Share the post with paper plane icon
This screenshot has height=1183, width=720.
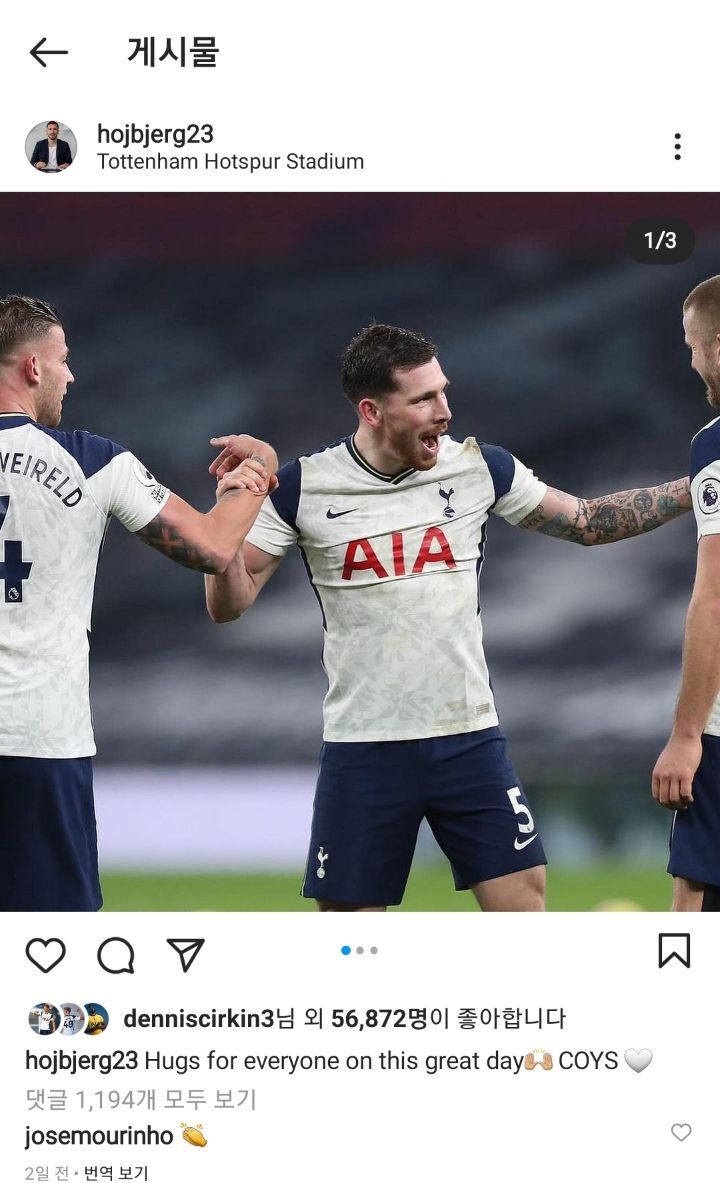[x=186, y=955]
